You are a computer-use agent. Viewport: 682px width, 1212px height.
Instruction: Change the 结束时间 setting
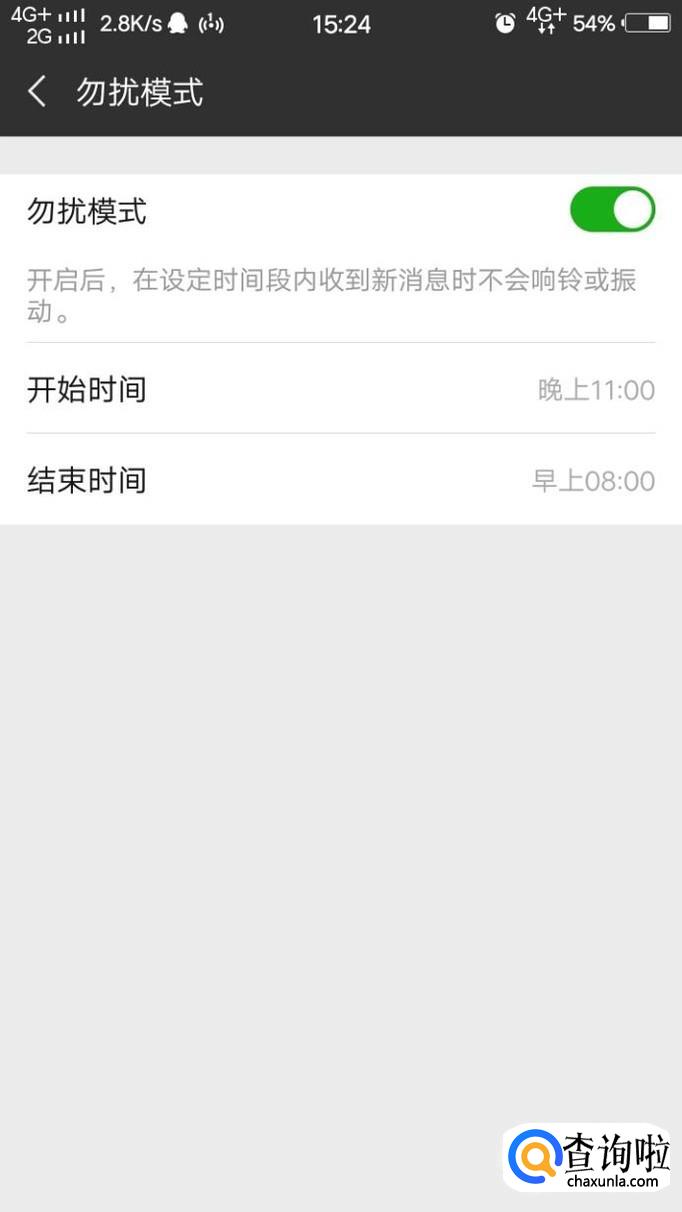pos(340,480)
